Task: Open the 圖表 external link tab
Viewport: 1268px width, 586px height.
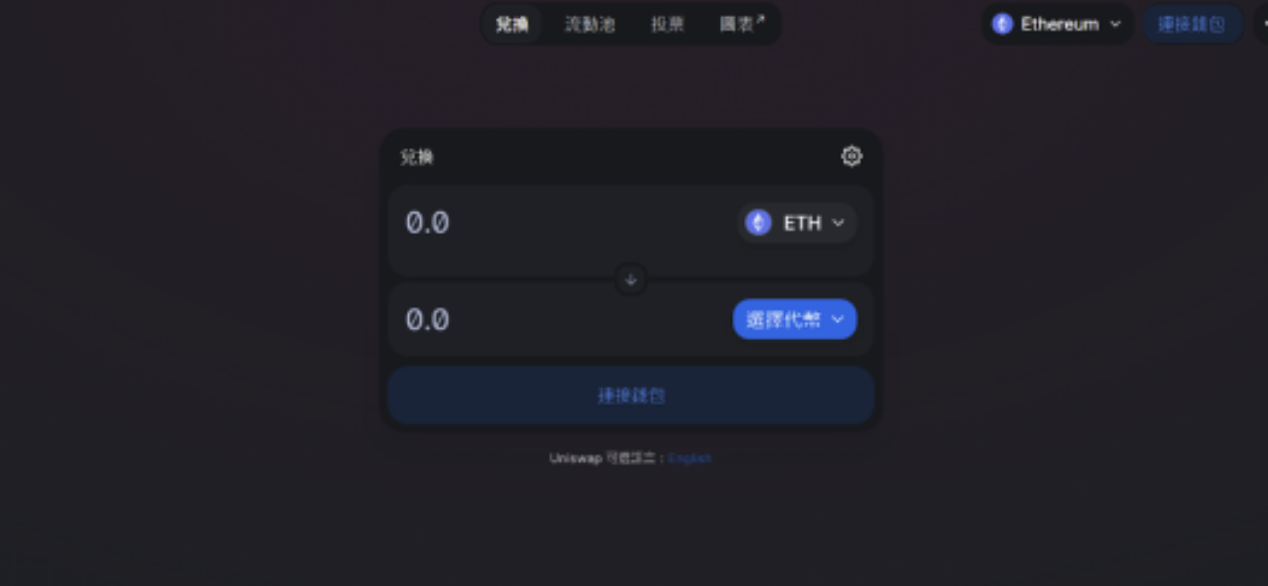Action: 741,24
